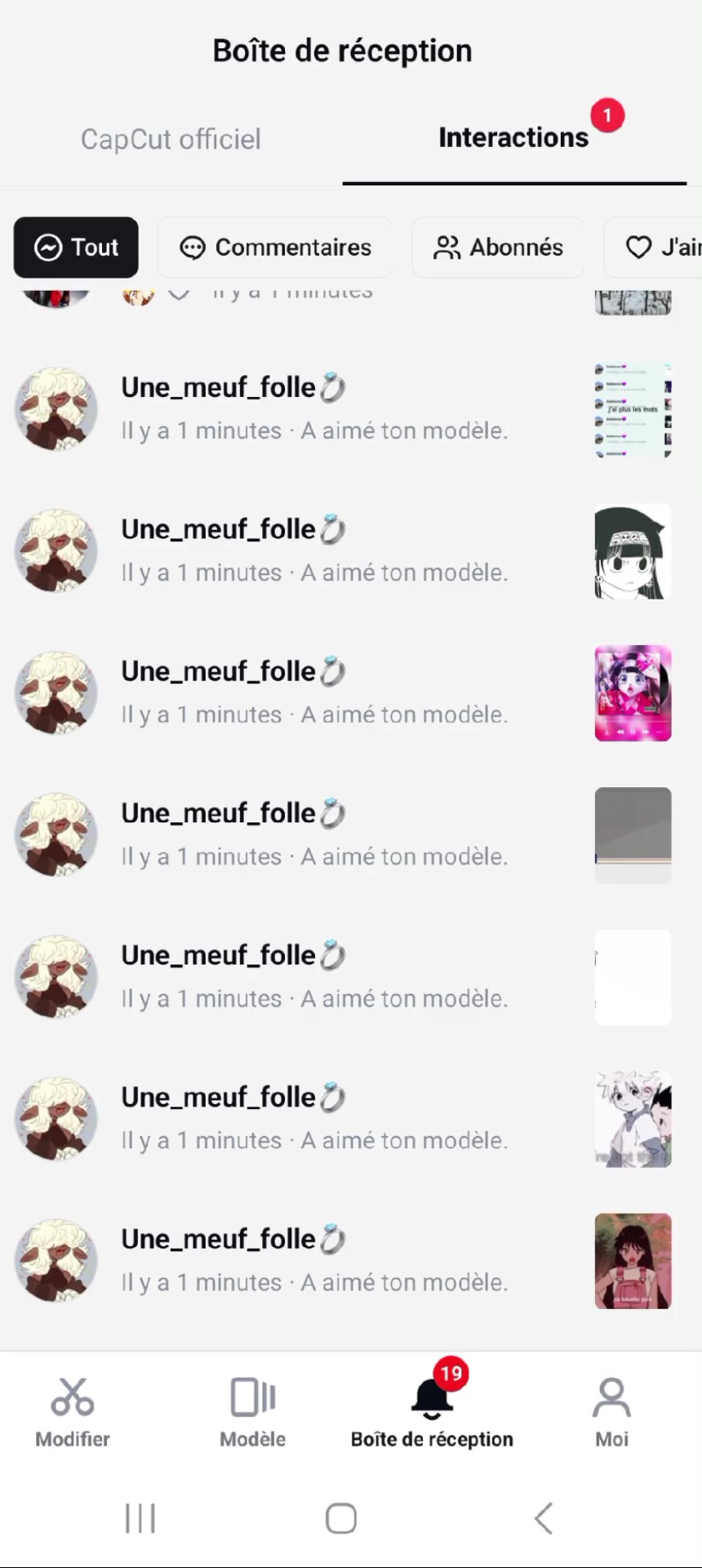Open the Killua anime video thumbnail
The width and height of the screenshot is (702, 1568).
coord(633,1117)
